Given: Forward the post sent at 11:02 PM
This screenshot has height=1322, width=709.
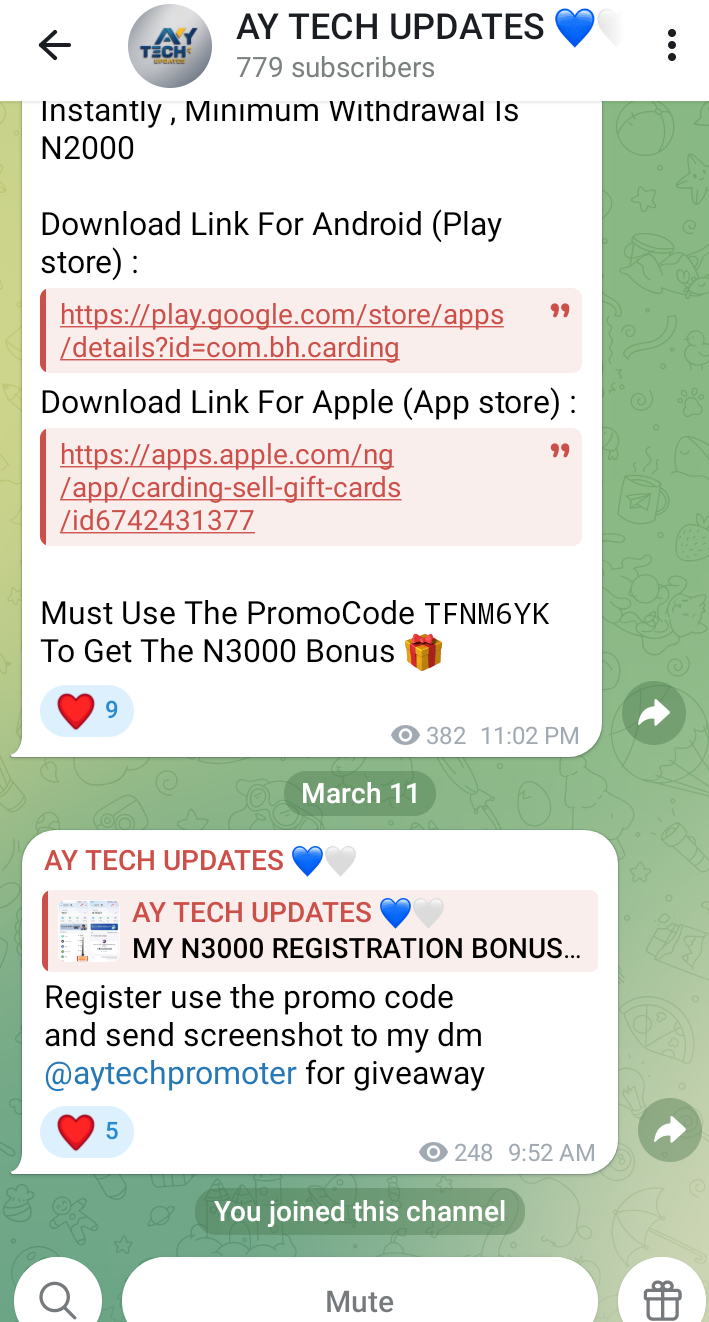Looking at the screenshot, I should 653,713.
